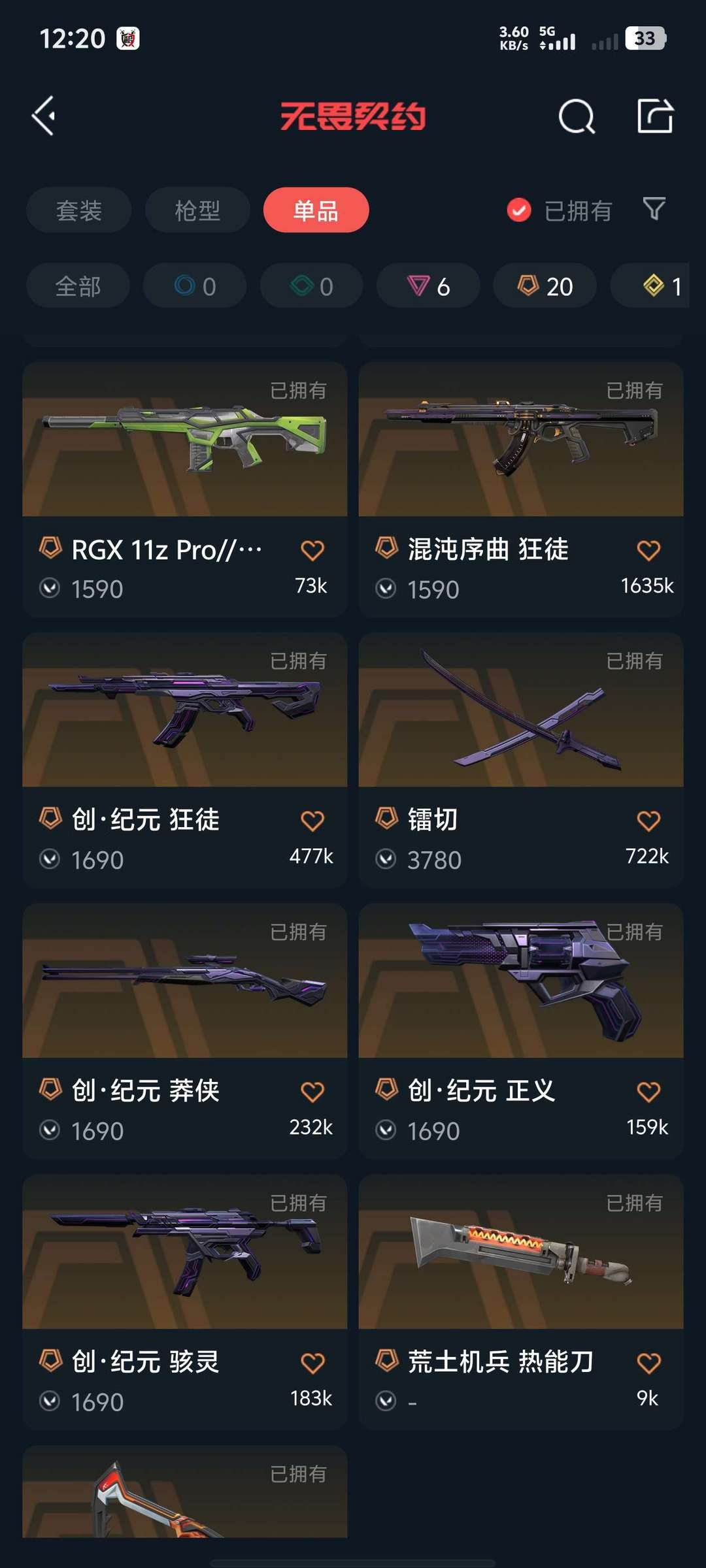This screenshot has height=1568, width=706.
Task: Like the 创·纪元 狂徒 skin
Action: pyautogui.click(x=312, y=821)
